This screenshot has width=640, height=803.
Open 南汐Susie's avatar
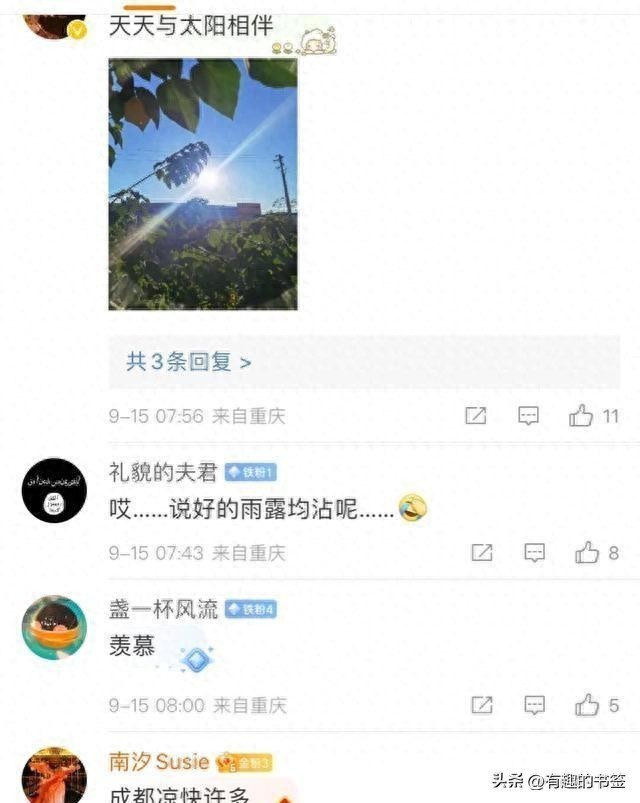pos(54,775)
